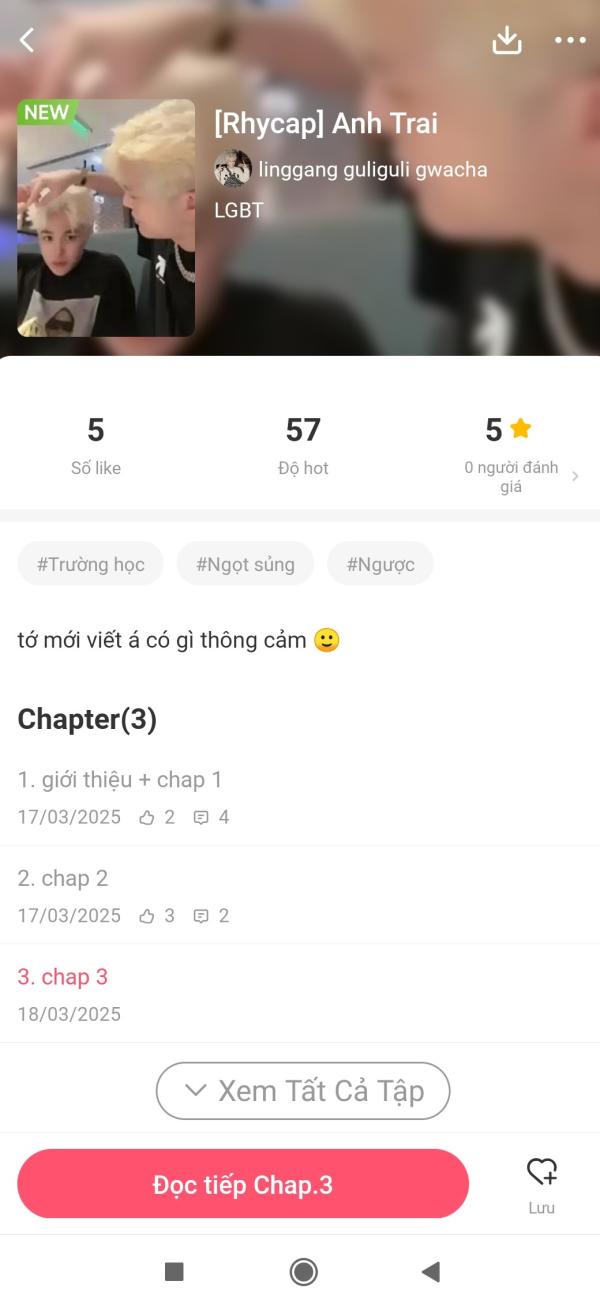Tap the system home button

(x=303, y=1271)
